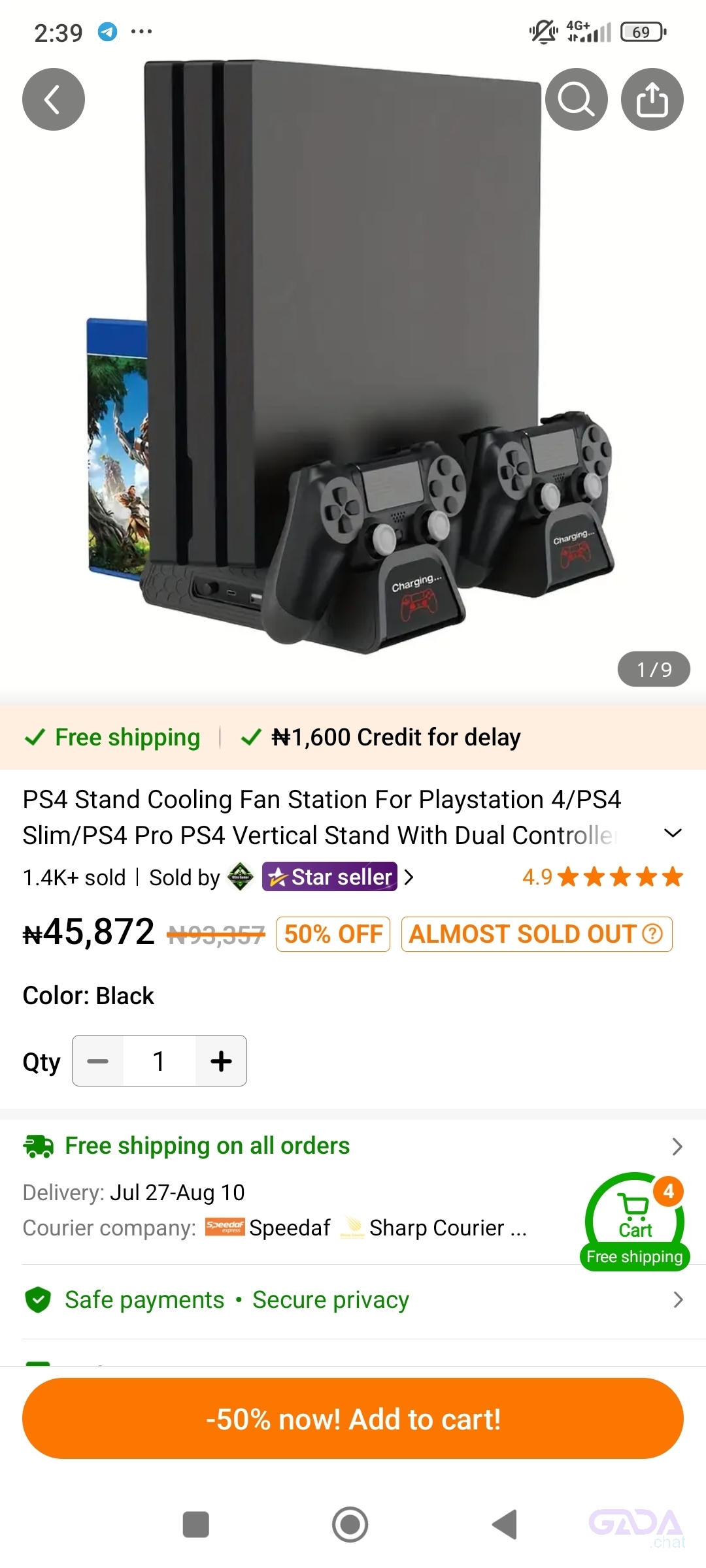This screenshot has width=706, height=1568.
Task: Add to cart with -50% now button
Action: (x=353, y=1418)
